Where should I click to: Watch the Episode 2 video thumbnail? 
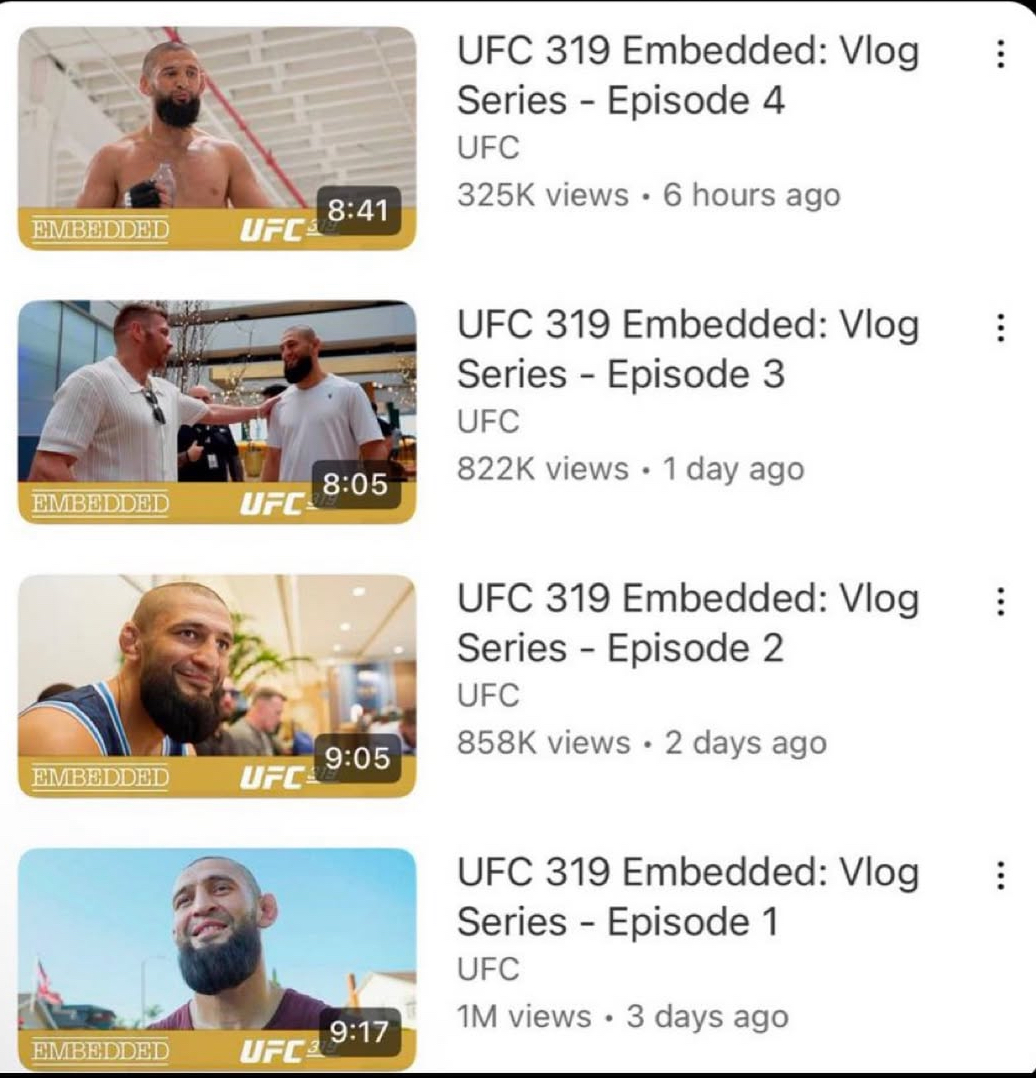coord(217,686)
